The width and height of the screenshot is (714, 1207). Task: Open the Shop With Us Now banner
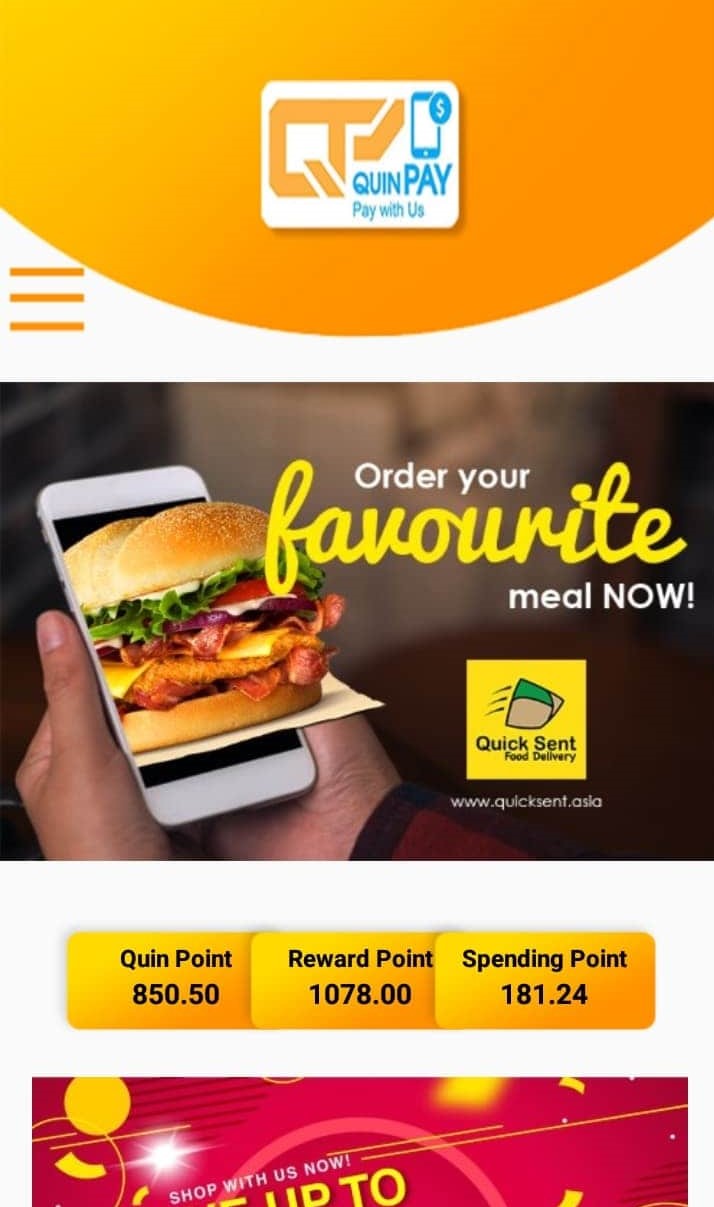360,1142
